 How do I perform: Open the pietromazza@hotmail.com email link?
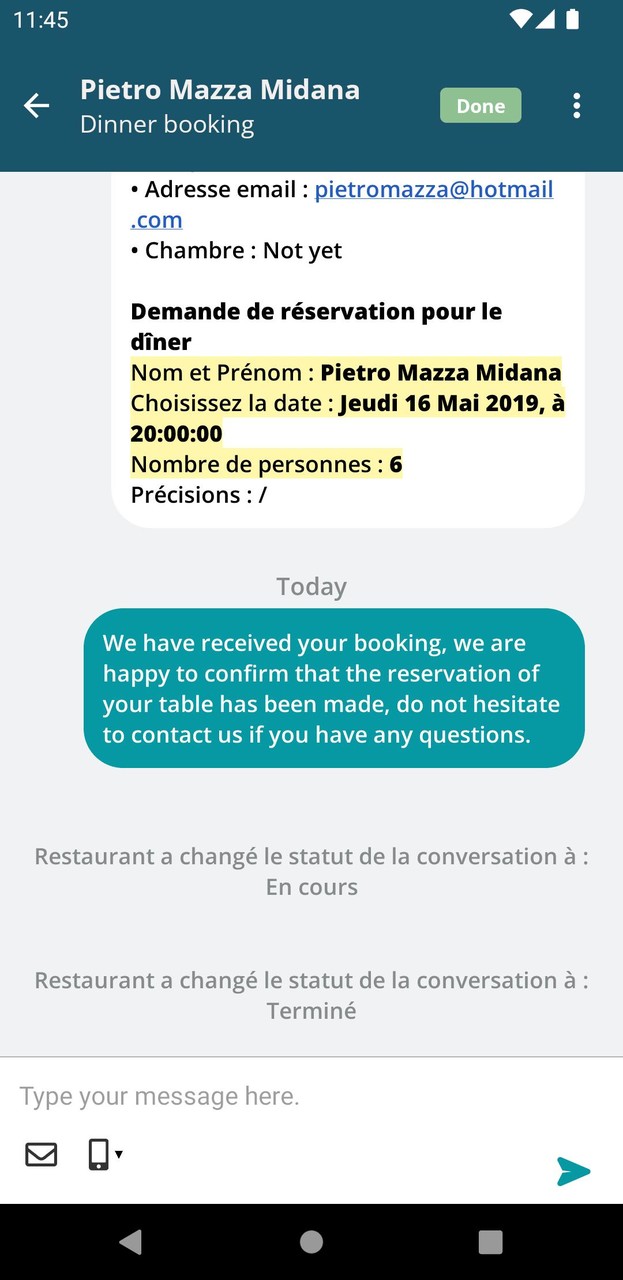(433, 190)
